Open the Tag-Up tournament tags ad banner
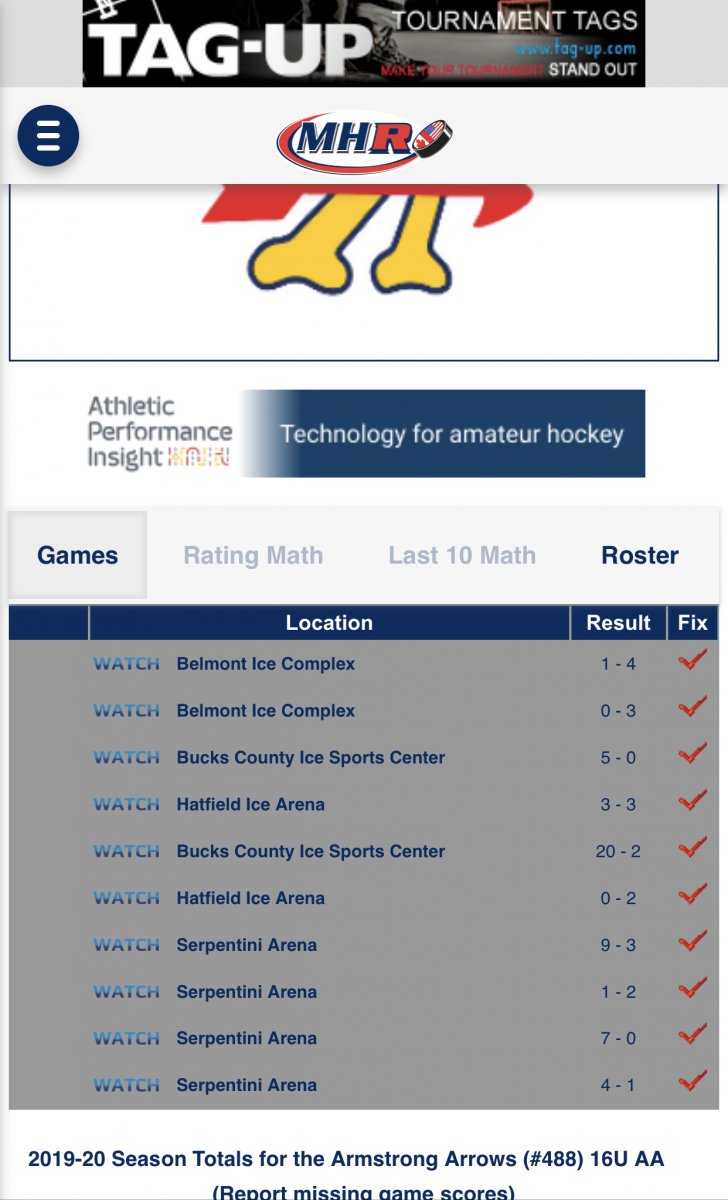Image resolution: width=728 pixels, height=1200 pixels. [x=364, y=43]
